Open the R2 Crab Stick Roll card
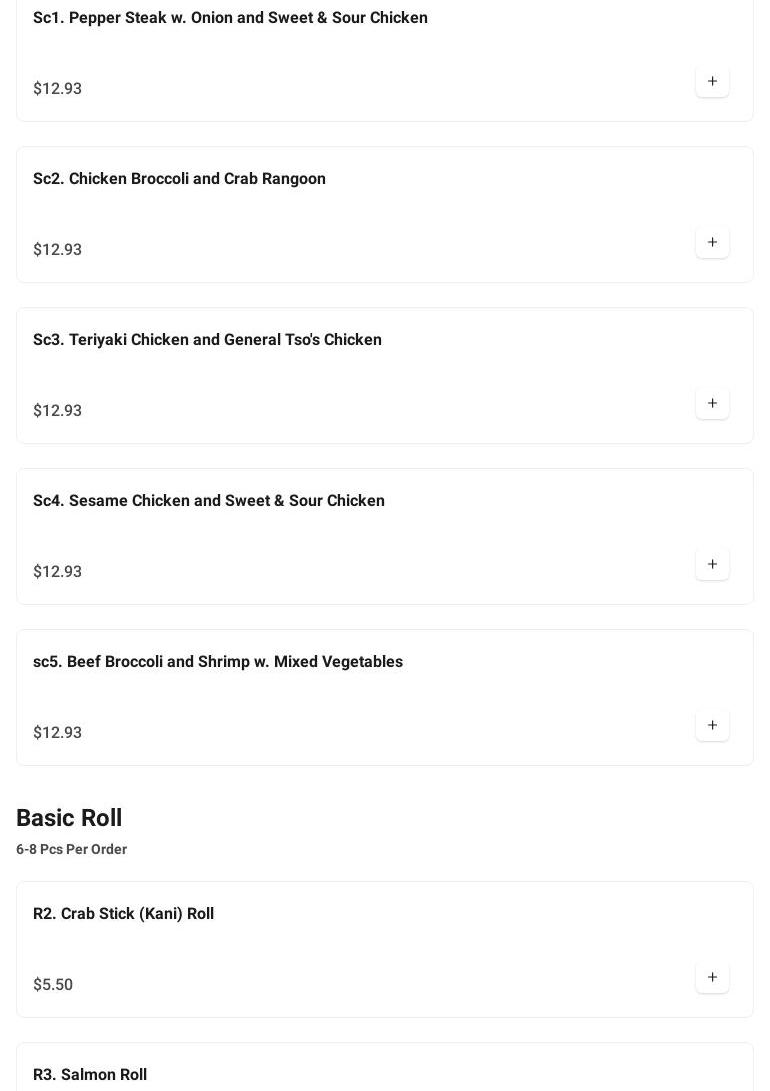Image resolution: width=770 pixels, height=1091 pixels. tap(123, 914)
